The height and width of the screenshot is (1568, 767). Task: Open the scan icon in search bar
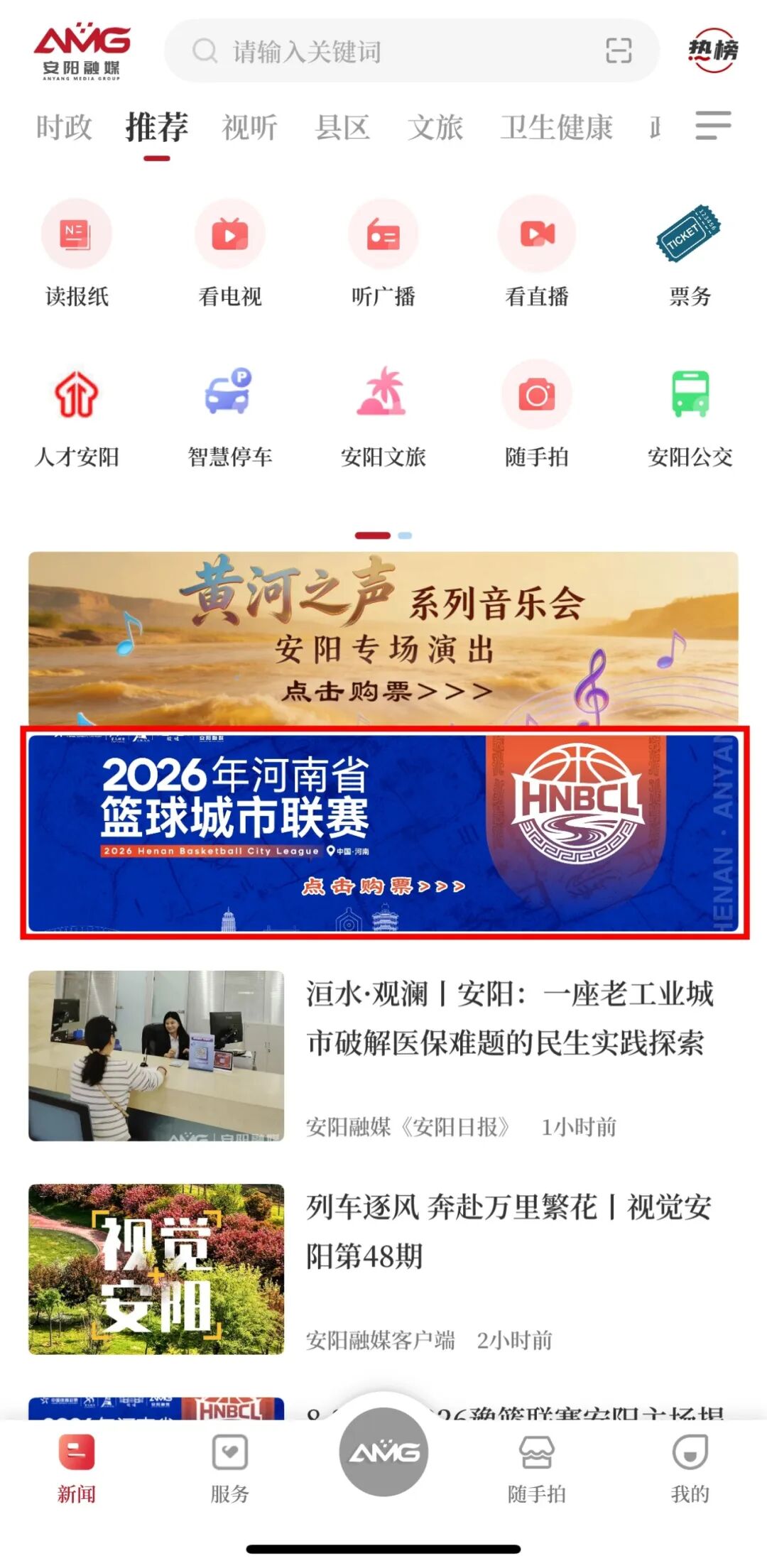pyautogui.click(x=618, y=51)
